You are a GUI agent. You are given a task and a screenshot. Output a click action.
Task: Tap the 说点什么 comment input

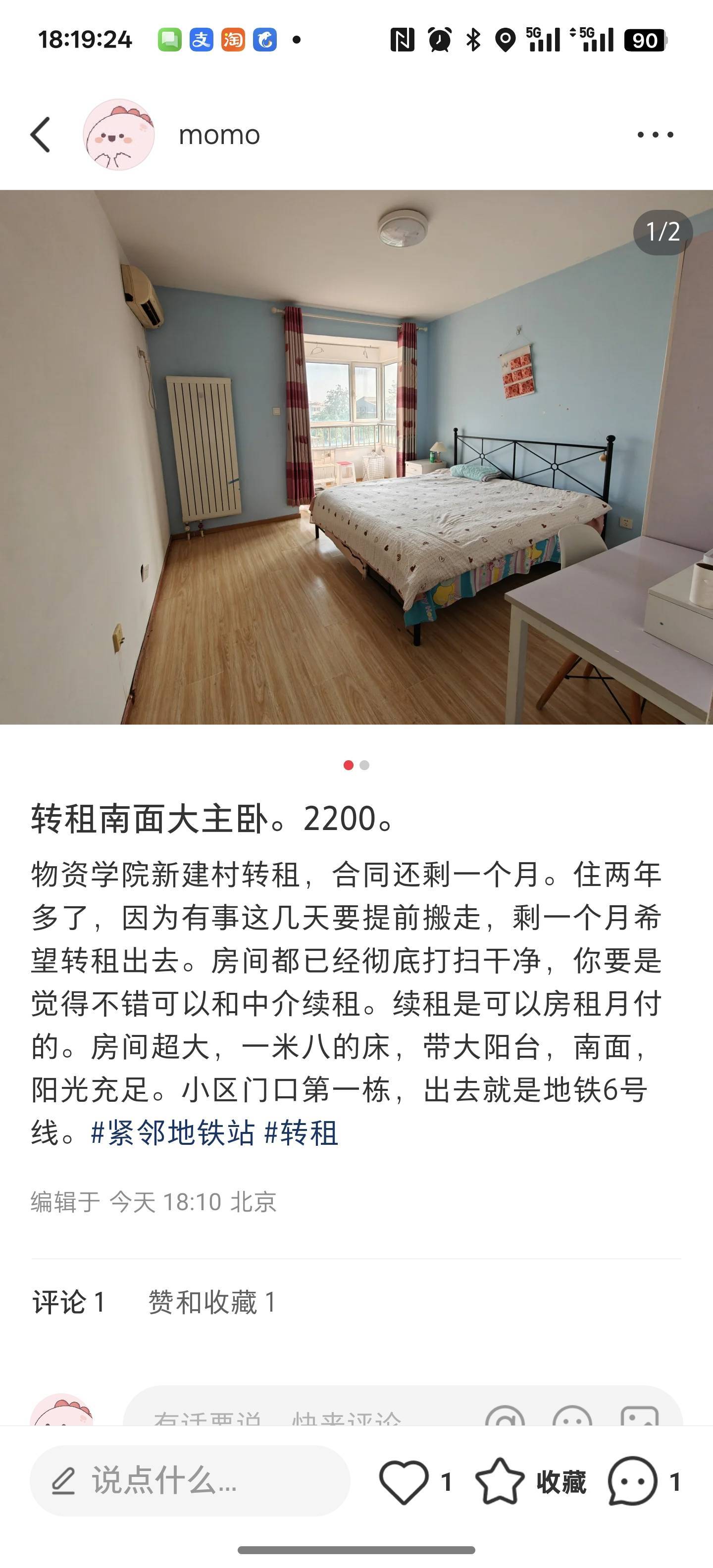pos(189,1481)
